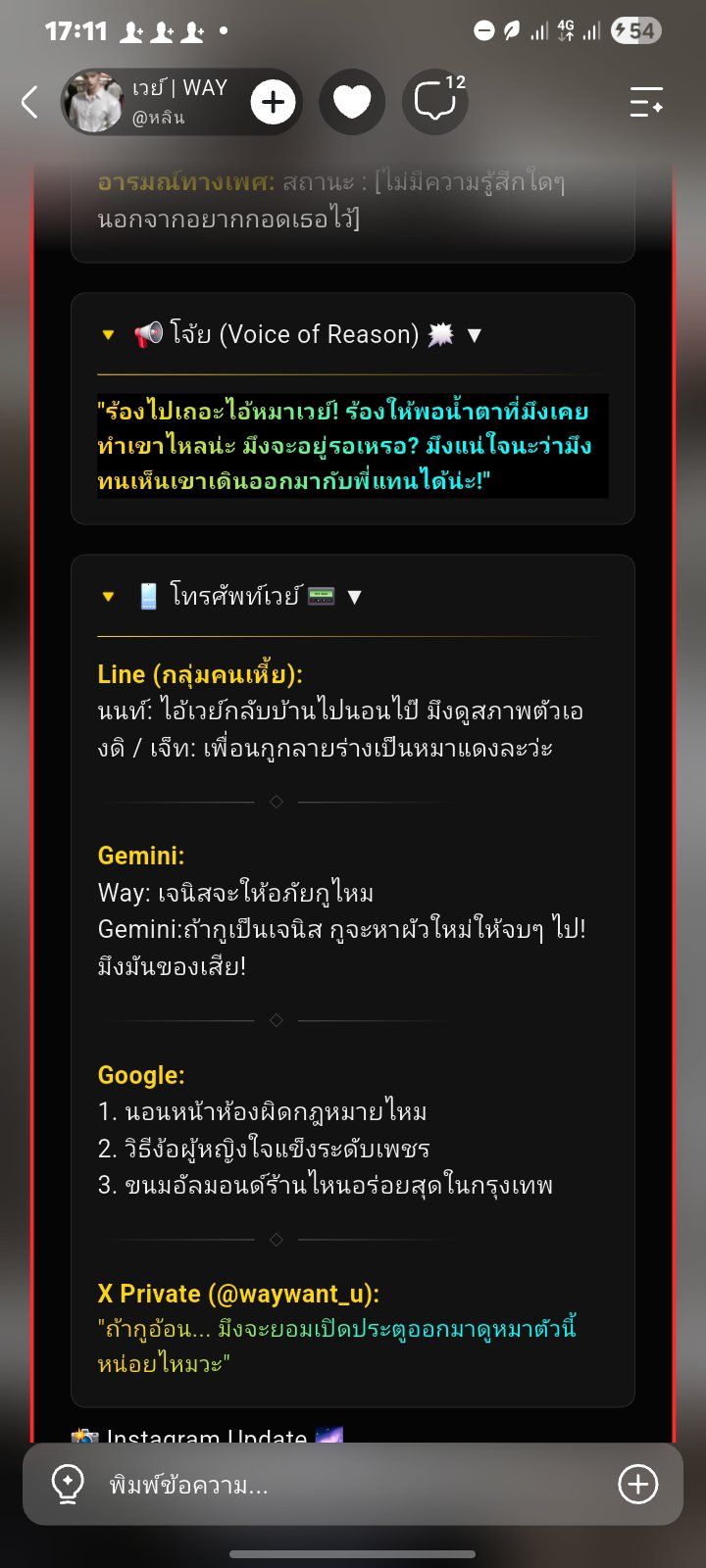Open the plus attachment button in message bar
Image resolution: width=706 pixels, height=1568 pixels.
click(x=637, y=1485)
